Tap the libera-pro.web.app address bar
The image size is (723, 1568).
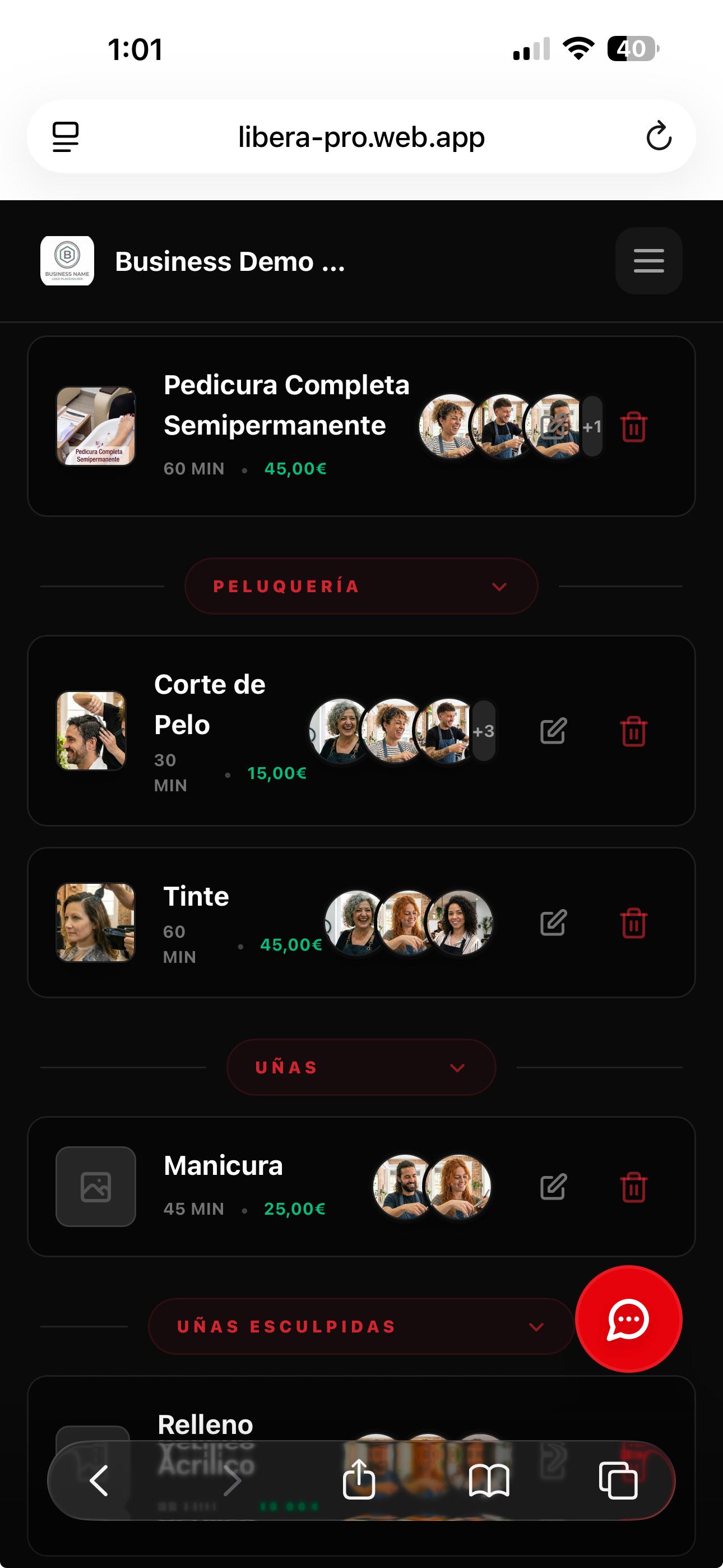coord(361,136)
